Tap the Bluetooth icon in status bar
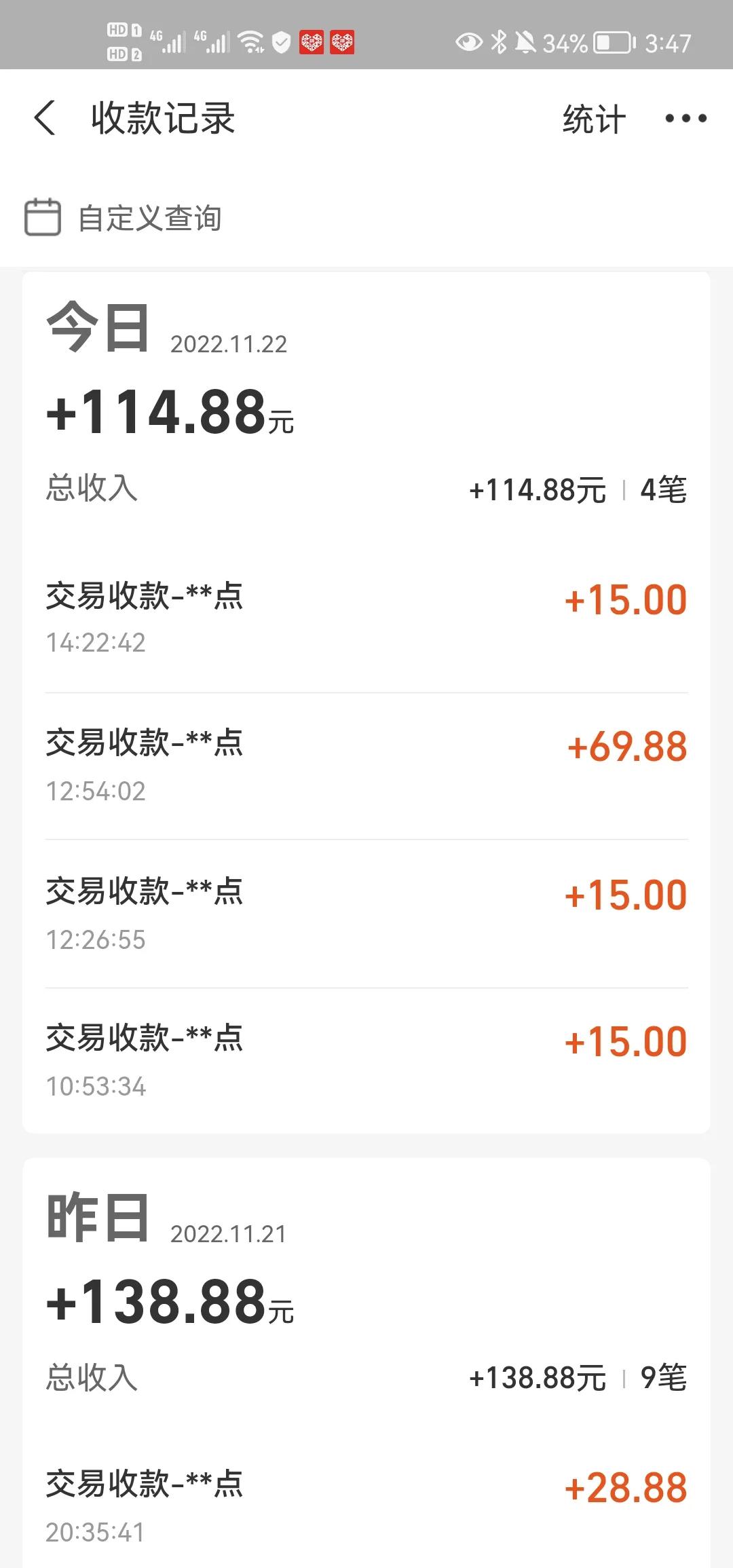Image resolution: width=733 pixels, height=1568 pixels. click(x=498, y=42)
